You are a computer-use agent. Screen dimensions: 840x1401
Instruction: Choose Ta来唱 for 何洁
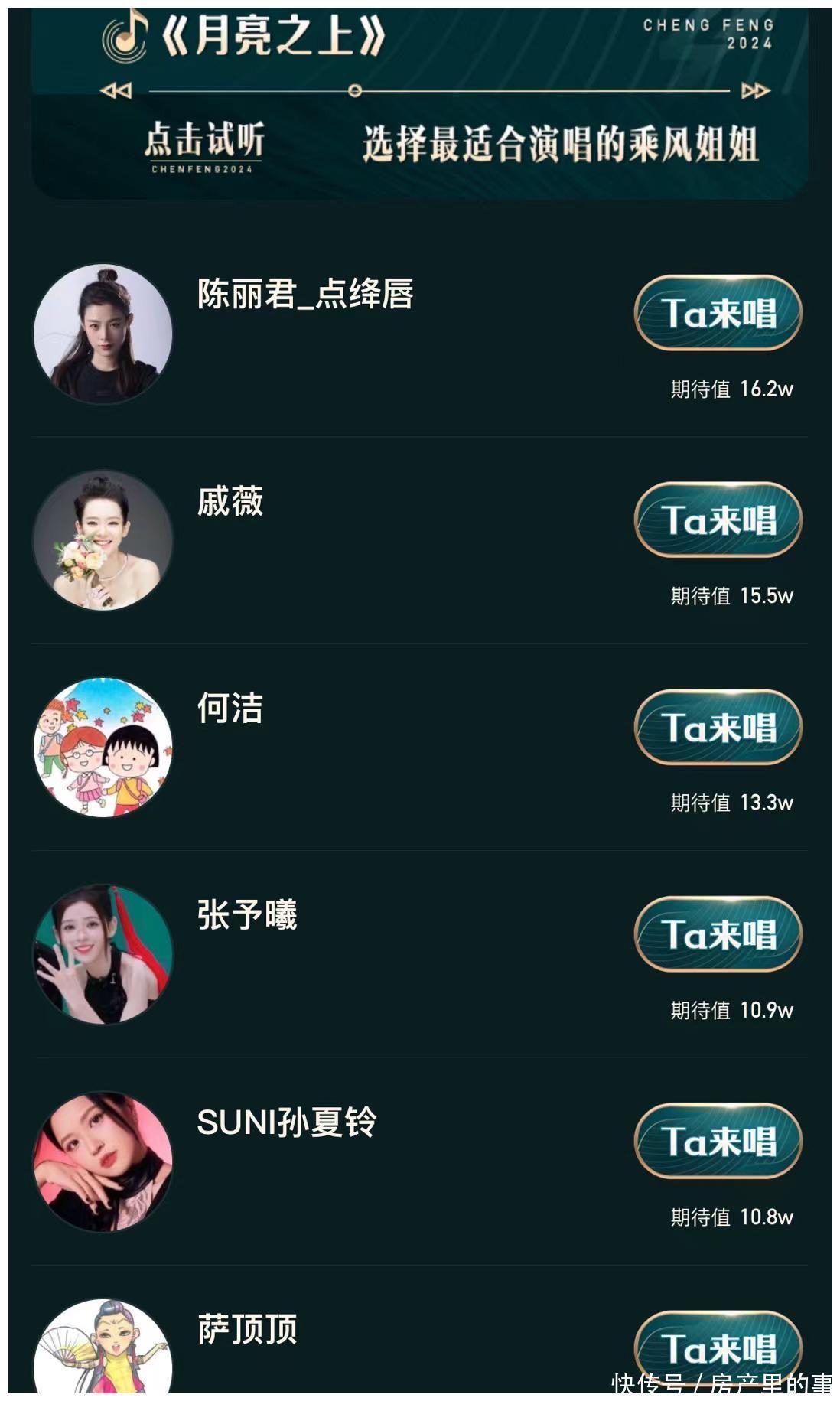tap(718, 727)
